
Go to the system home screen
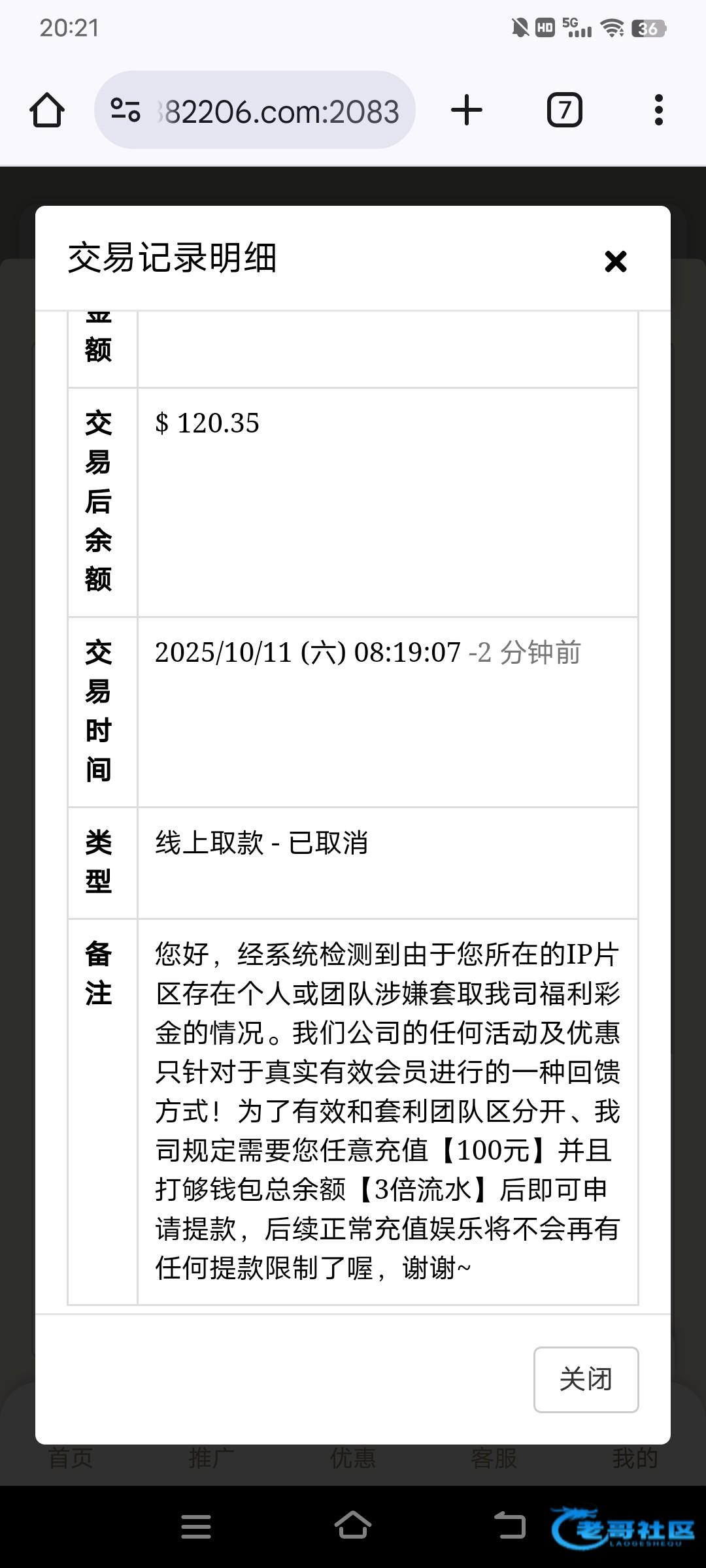tap(353, 1526)
